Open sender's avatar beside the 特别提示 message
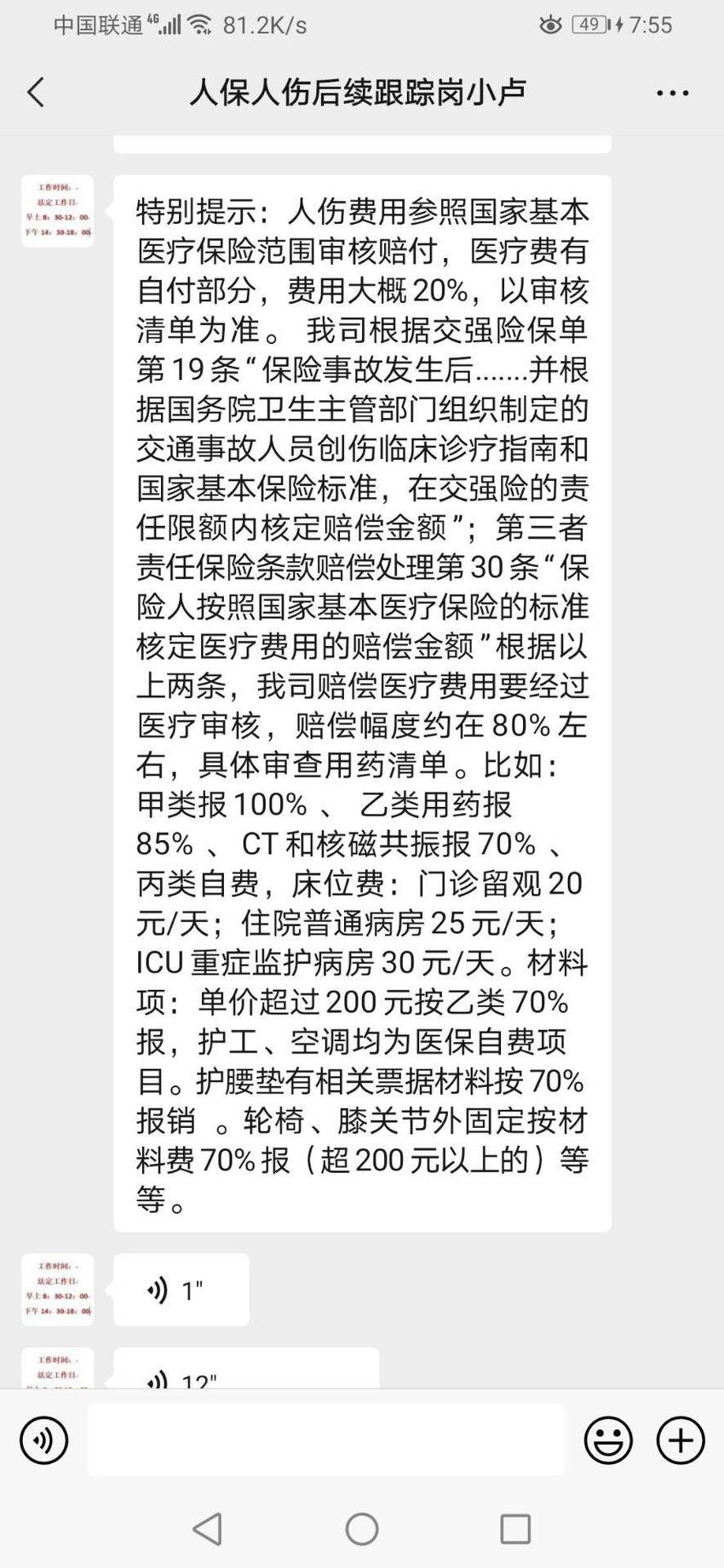This screenshot has height=1568, width=724. tap(58, 211)
